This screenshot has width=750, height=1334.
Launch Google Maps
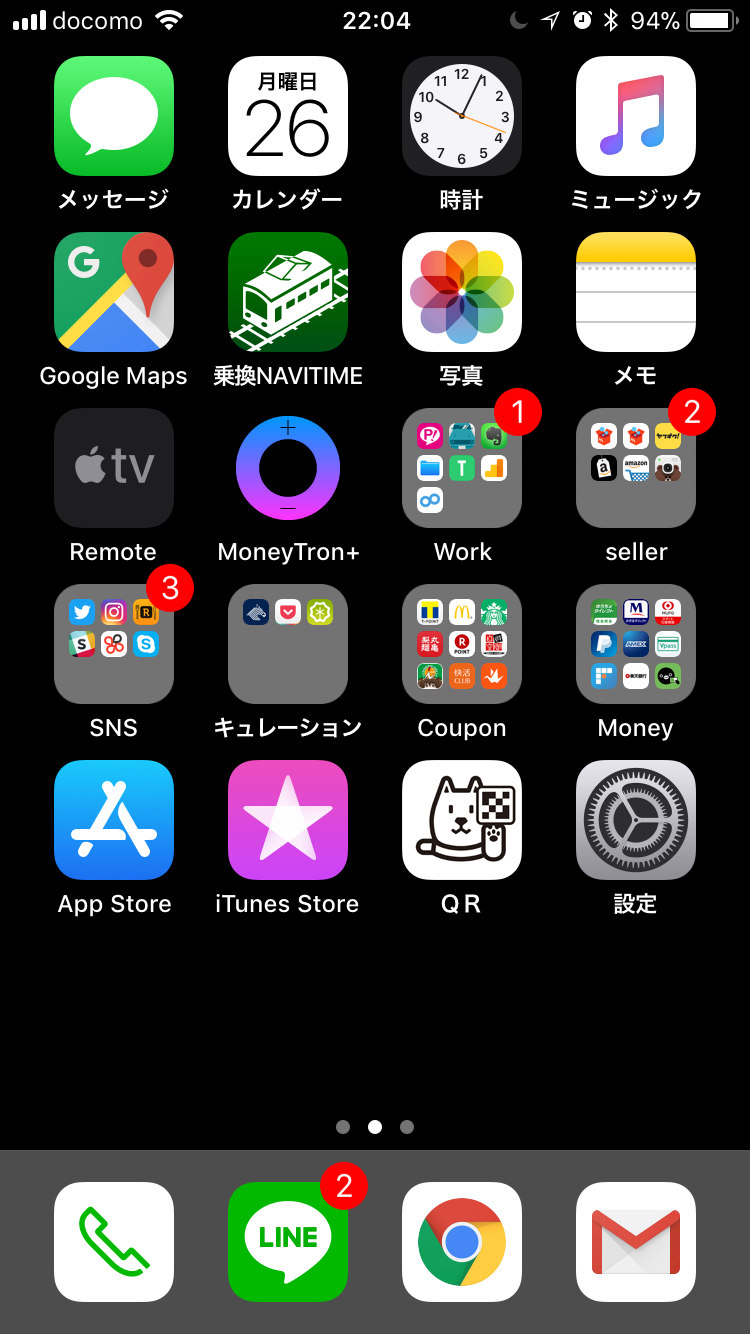click(x=114, y=292)
